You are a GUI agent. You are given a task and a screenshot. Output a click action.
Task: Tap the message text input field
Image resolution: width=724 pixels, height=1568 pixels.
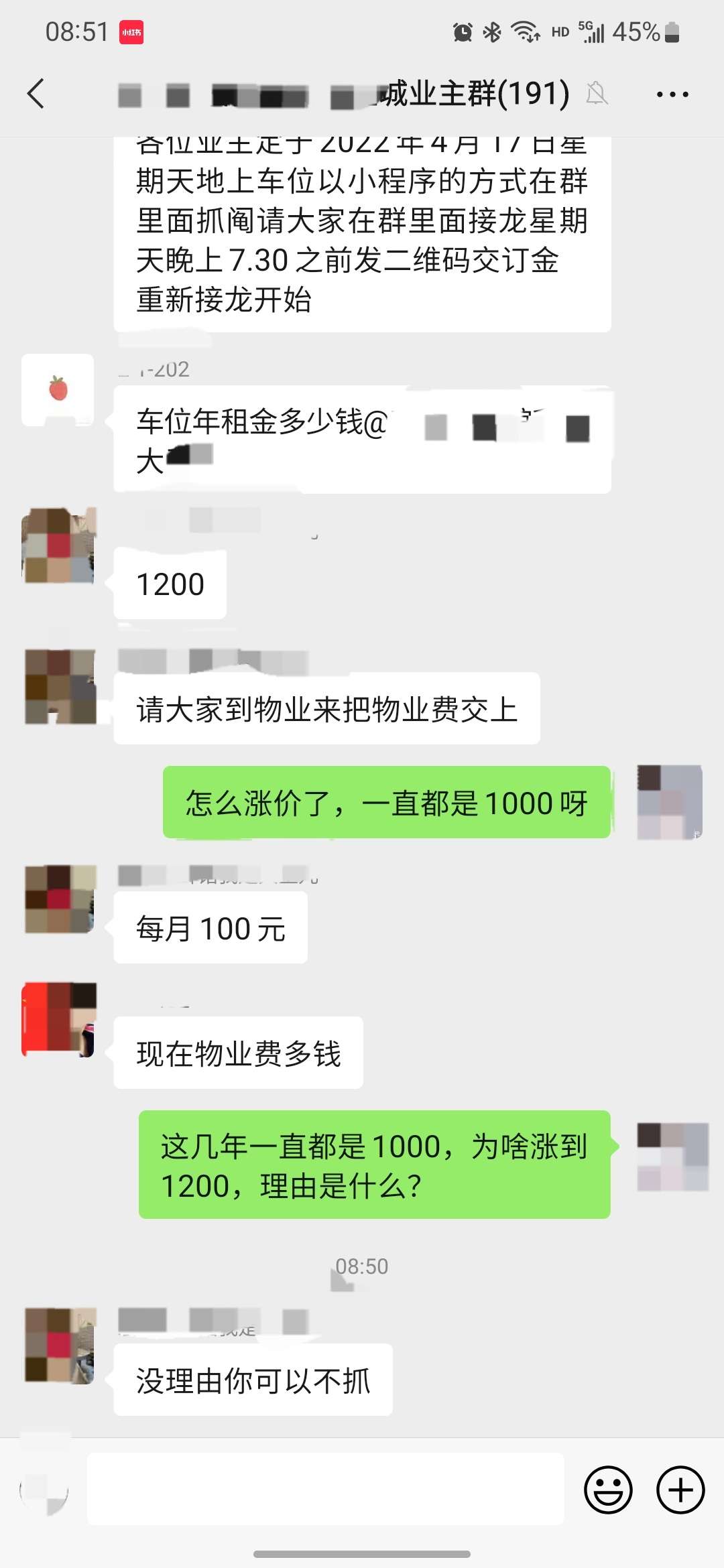coord(325,1490)
